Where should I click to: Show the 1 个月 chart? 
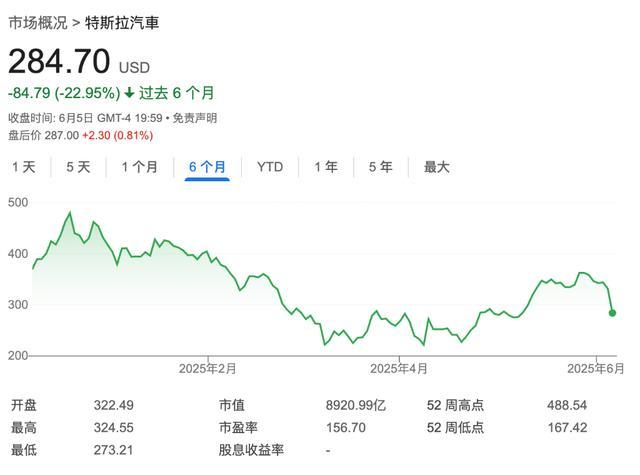(x=140, y=167)
